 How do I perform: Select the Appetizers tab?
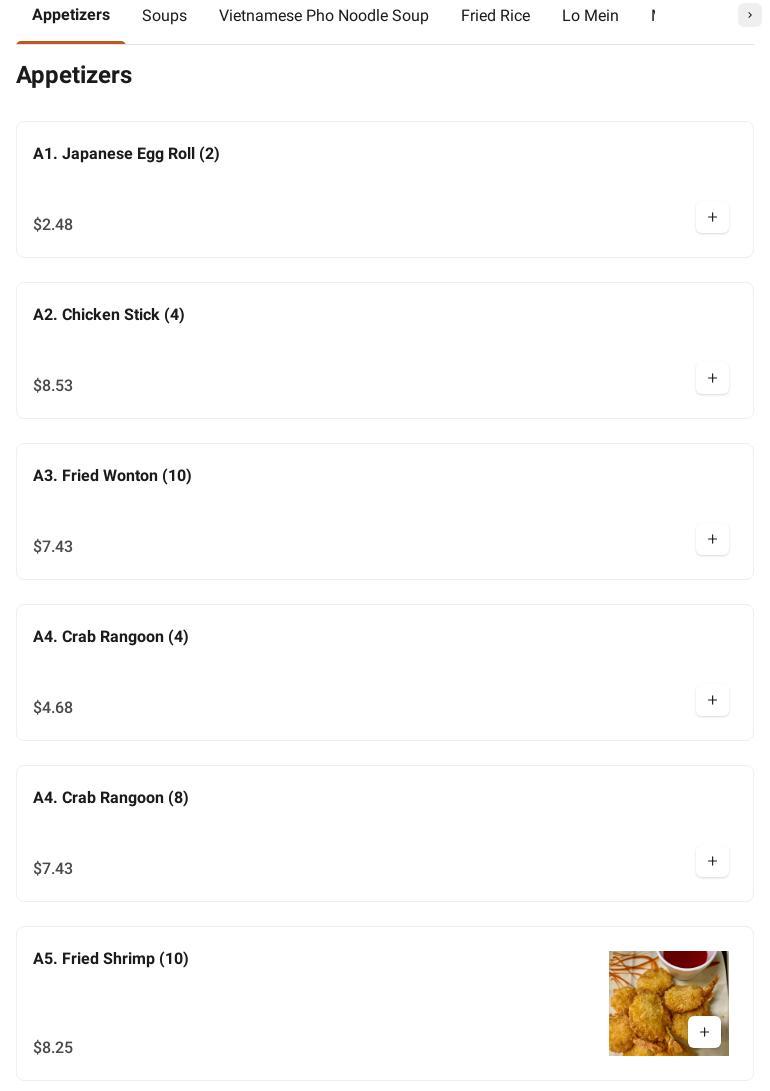tap(71, 15)
